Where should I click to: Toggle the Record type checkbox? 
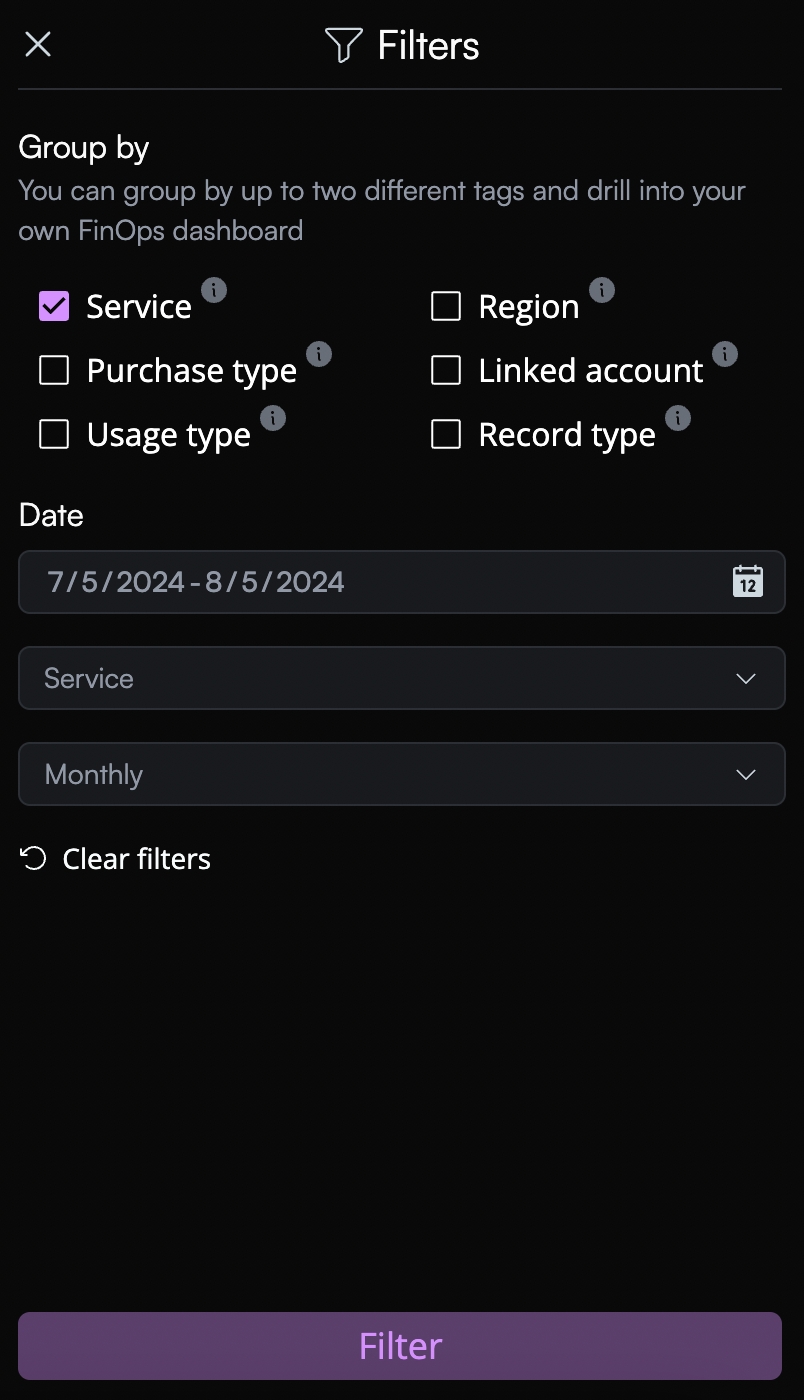446,434
